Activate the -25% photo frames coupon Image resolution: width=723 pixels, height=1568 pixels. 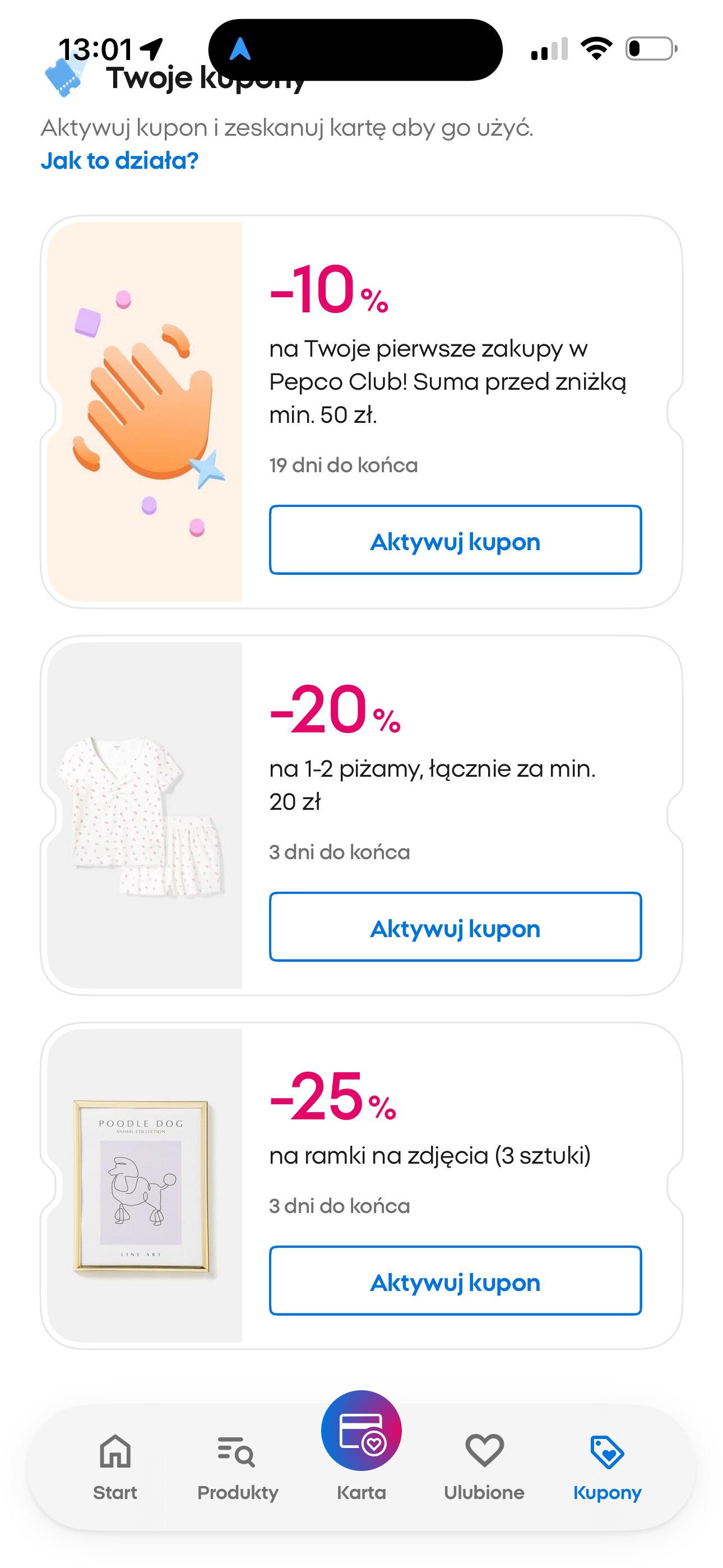[455, 1281]
